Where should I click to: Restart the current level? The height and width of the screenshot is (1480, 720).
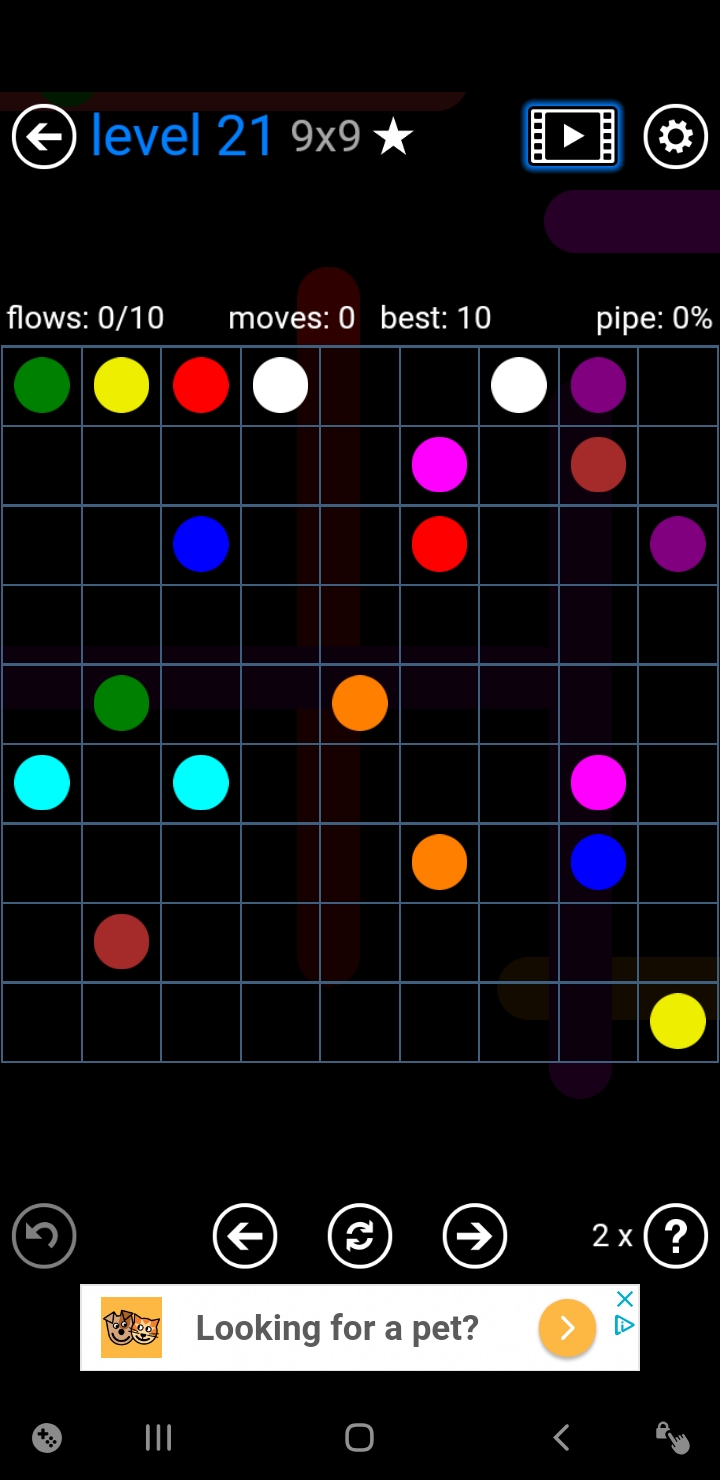pos(360,1236)
